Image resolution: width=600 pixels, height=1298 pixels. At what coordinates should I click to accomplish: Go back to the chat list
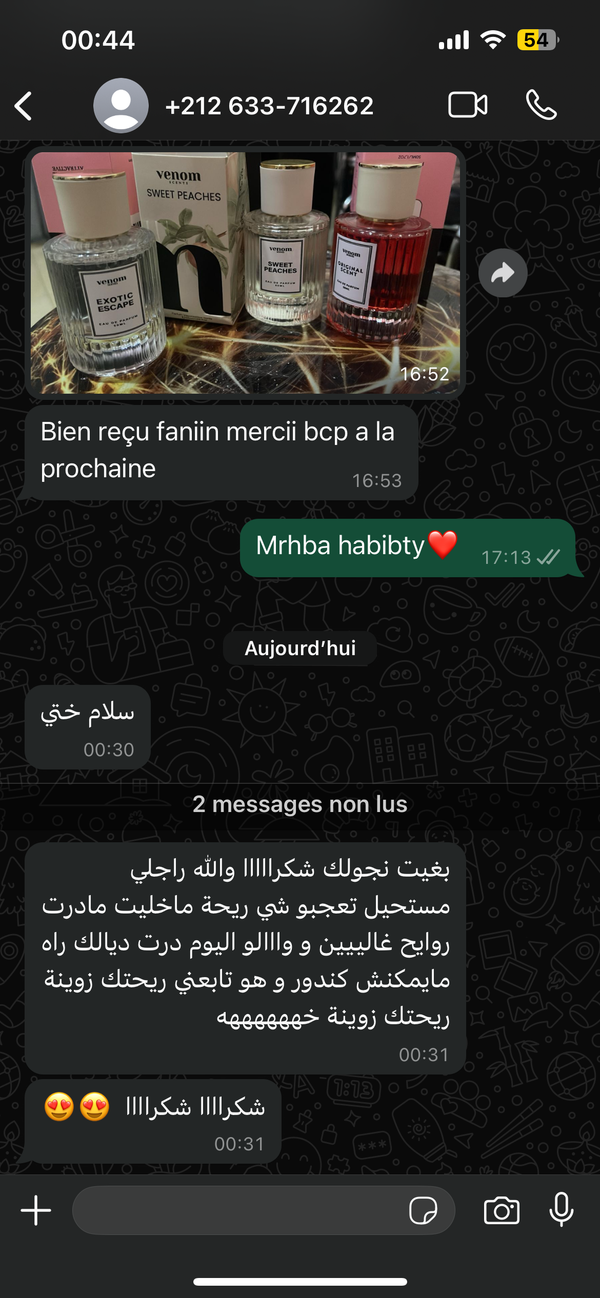tap(24, 105)
